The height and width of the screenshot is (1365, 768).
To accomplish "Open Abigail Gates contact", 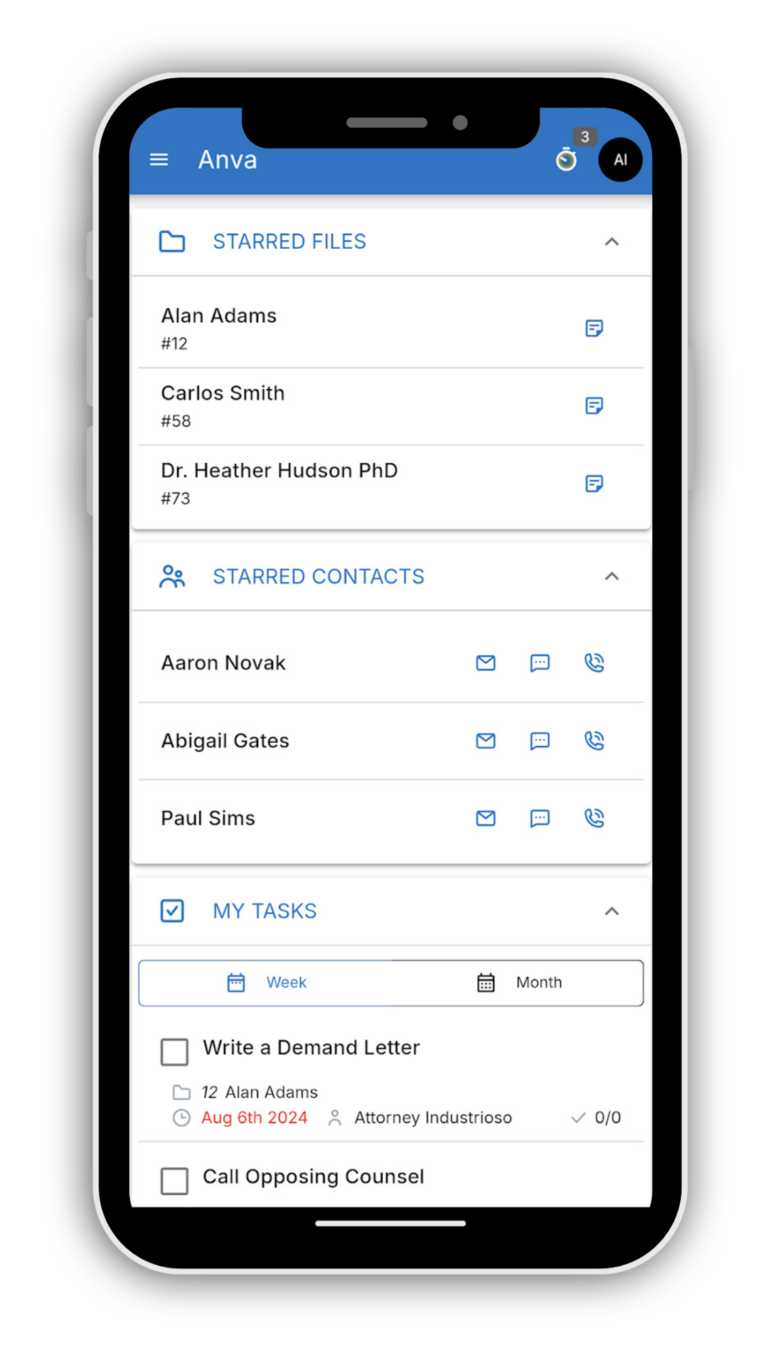I will click(x=225, y=741).
